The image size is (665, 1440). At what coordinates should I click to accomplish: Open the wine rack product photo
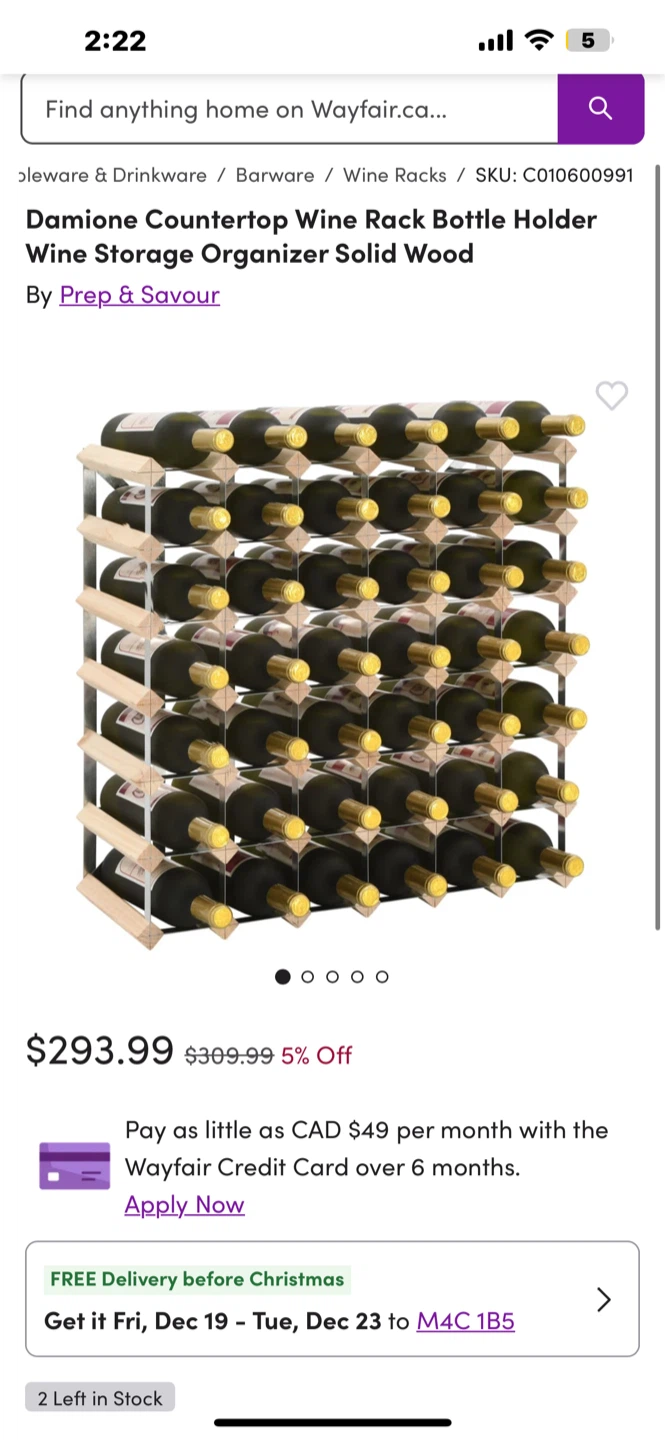coord(332,672)
